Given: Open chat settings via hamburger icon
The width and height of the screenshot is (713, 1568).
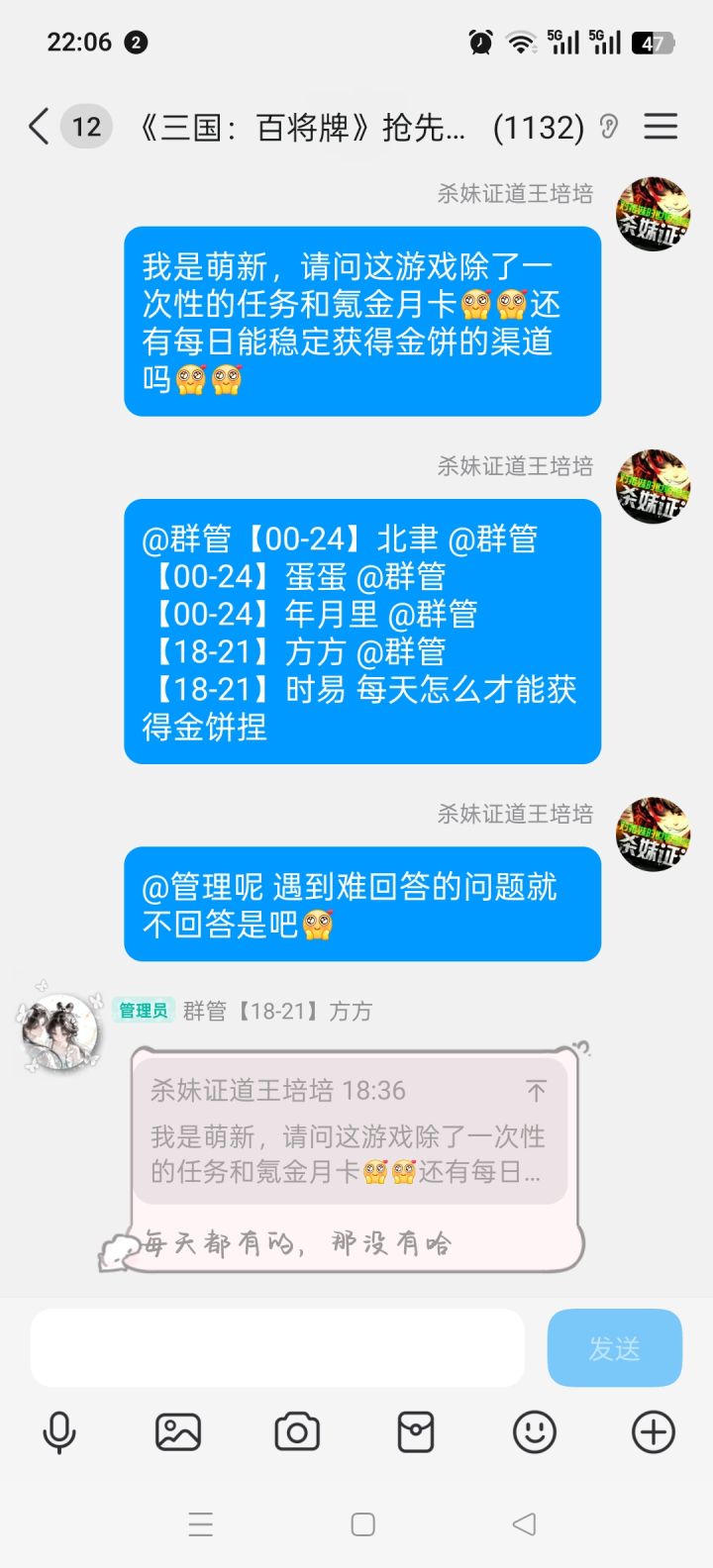Looking at the screenshot, I should [661, 127].
